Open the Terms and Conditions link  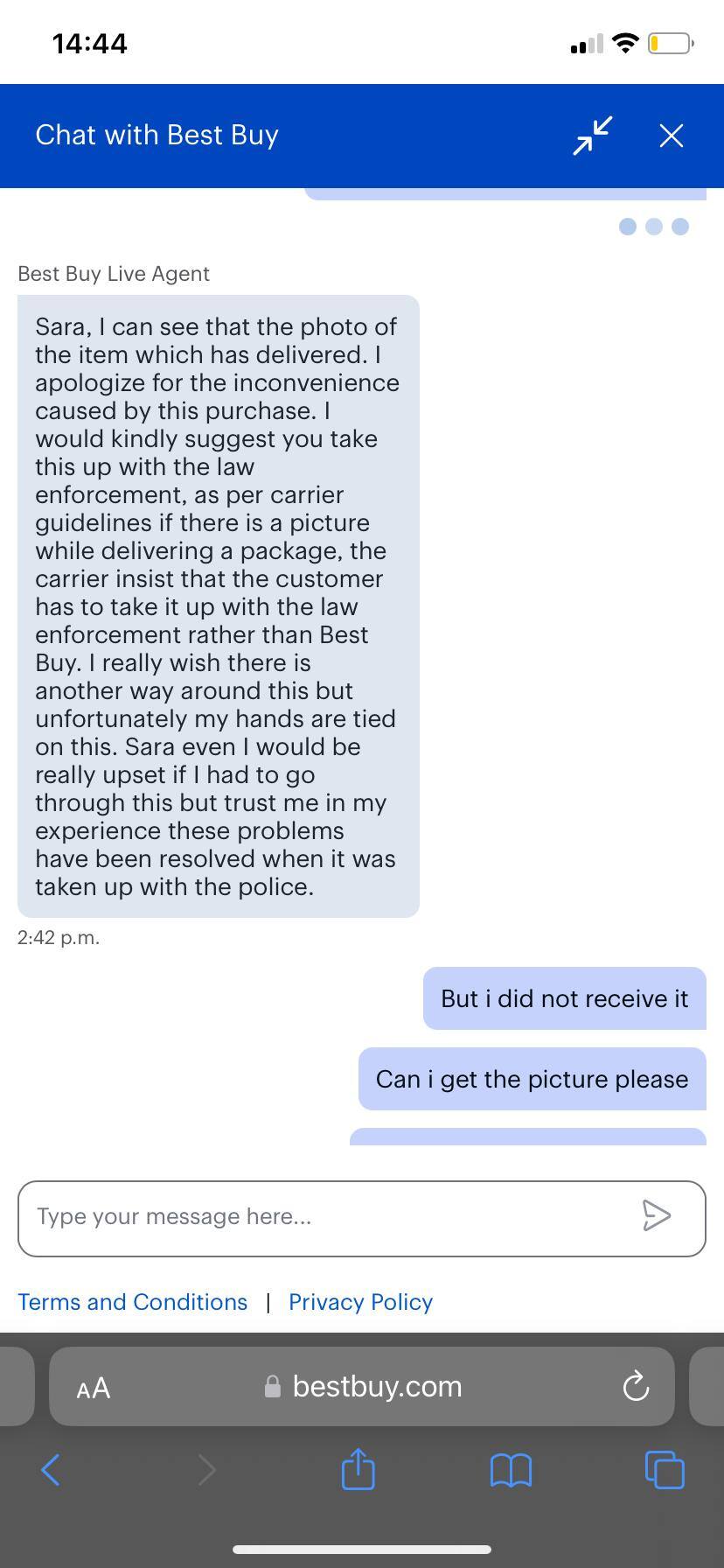click(x=132, y=1302)
